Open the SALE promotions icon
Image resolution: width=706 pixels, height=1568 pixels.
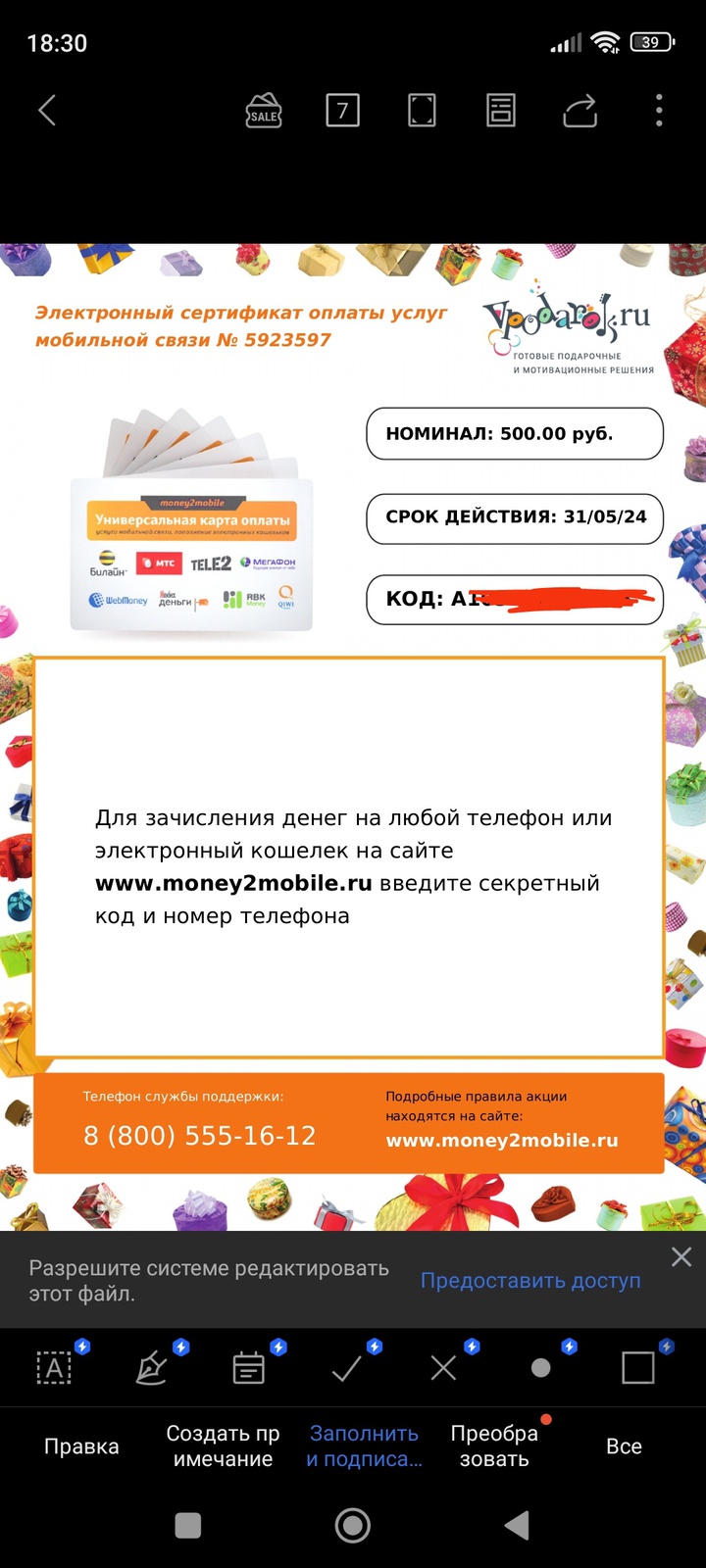coord(263,110)
